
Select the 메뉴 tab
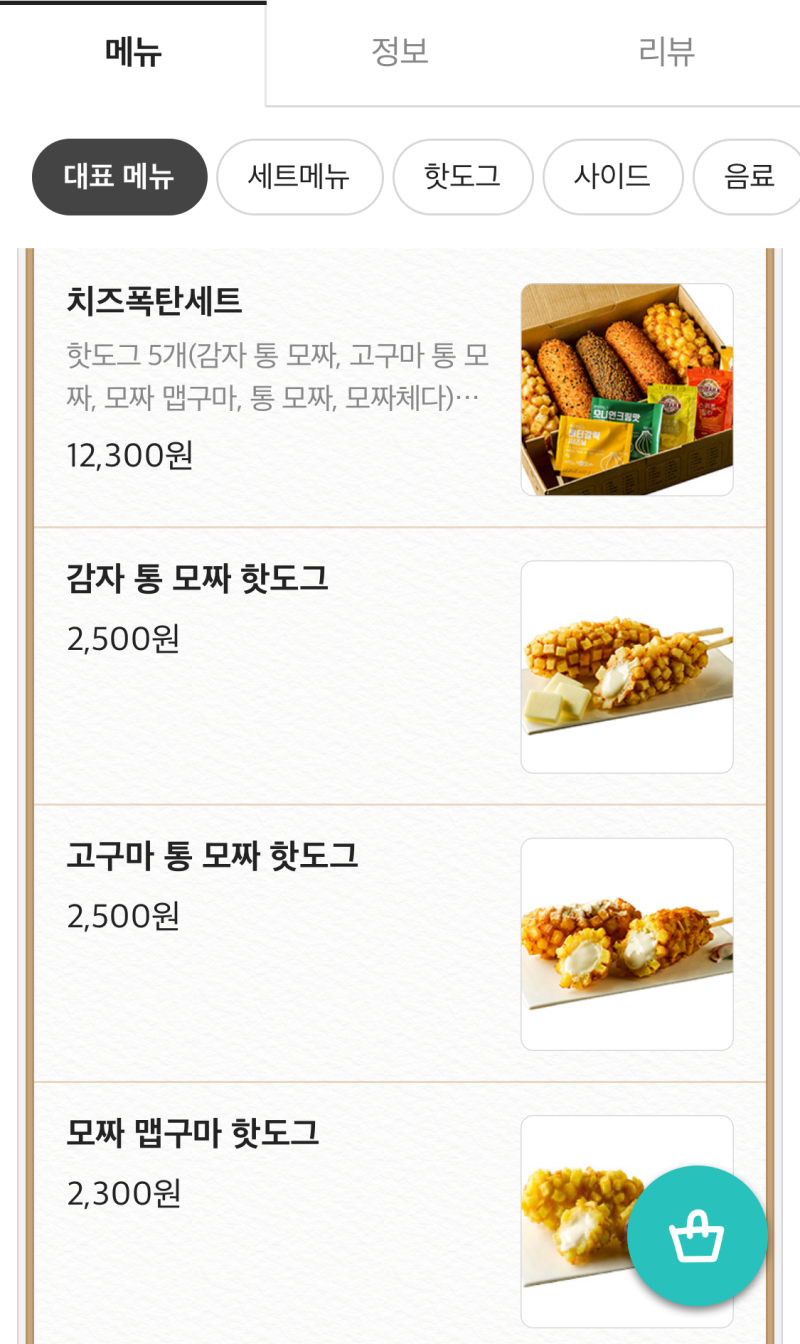133,52
